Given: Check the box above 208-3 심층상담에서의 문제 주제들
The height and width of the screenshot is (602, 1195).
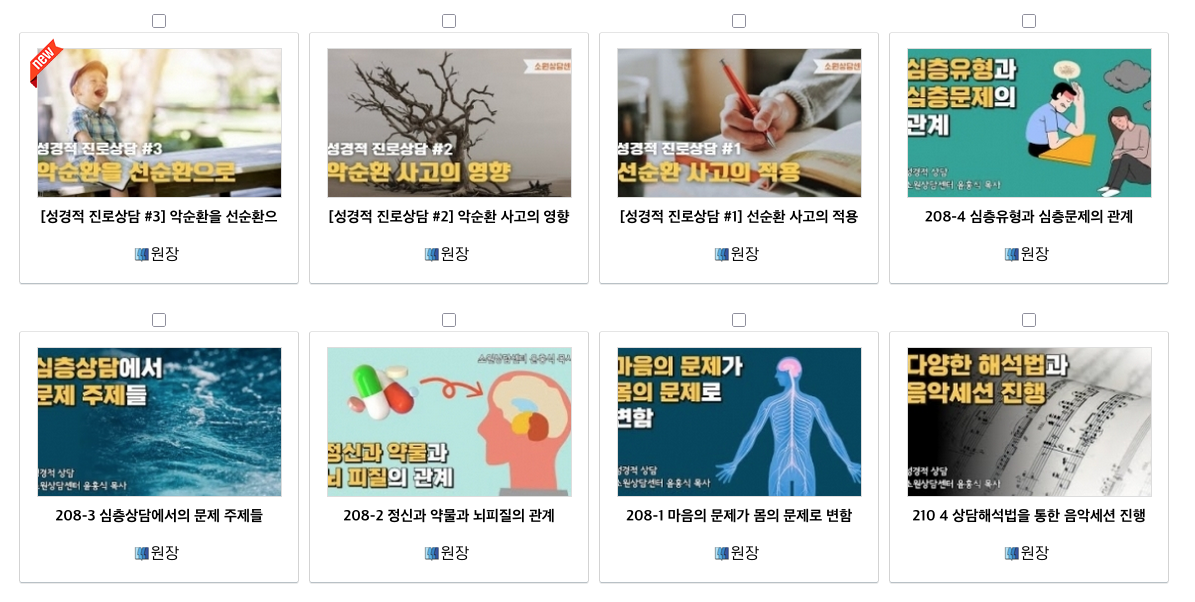Looking at the screenshot, I should 159,320.
